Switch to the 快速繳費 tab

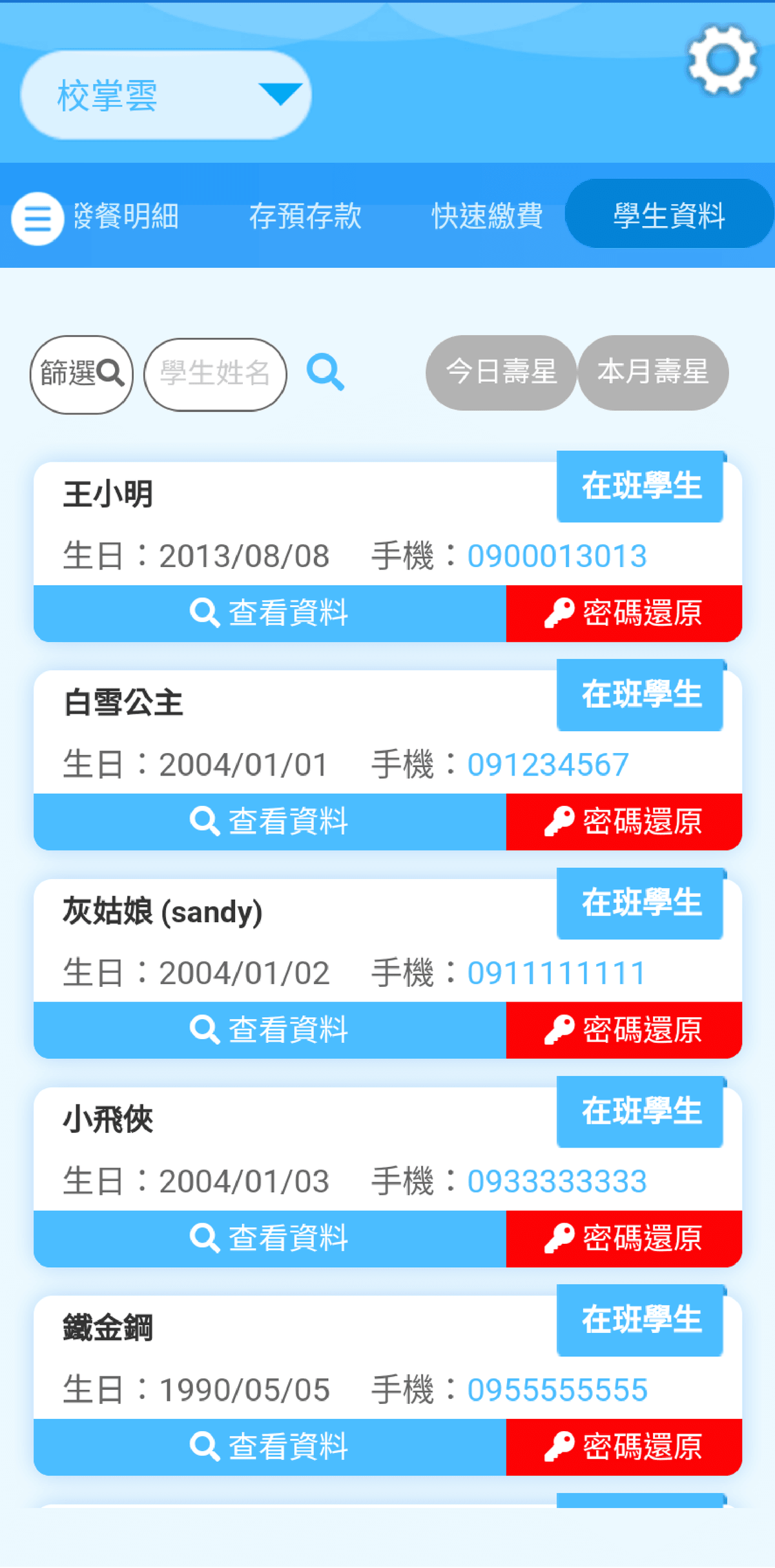pos(487,216)
